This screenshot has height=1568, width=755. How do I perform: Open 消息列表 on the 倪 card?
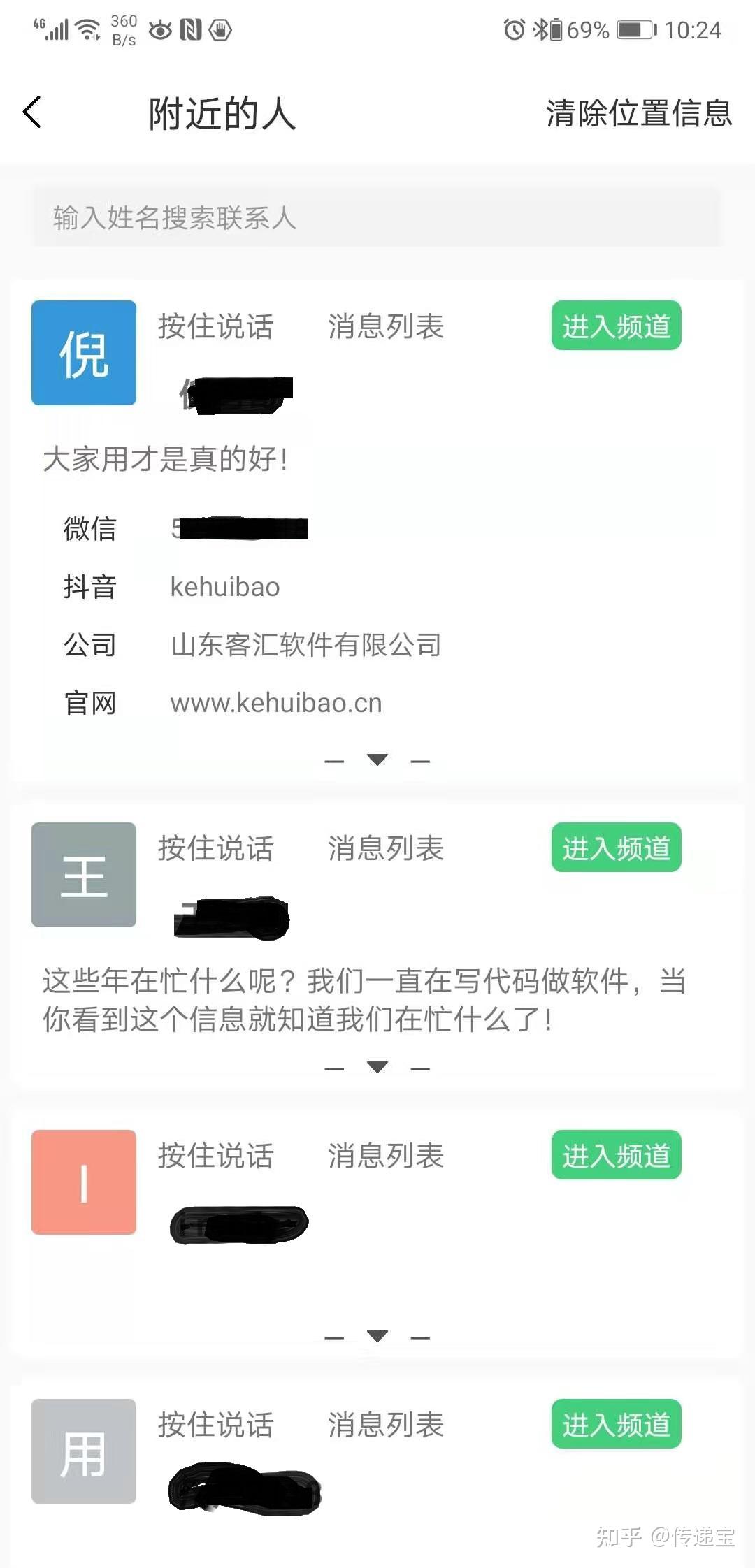(386, 326)
